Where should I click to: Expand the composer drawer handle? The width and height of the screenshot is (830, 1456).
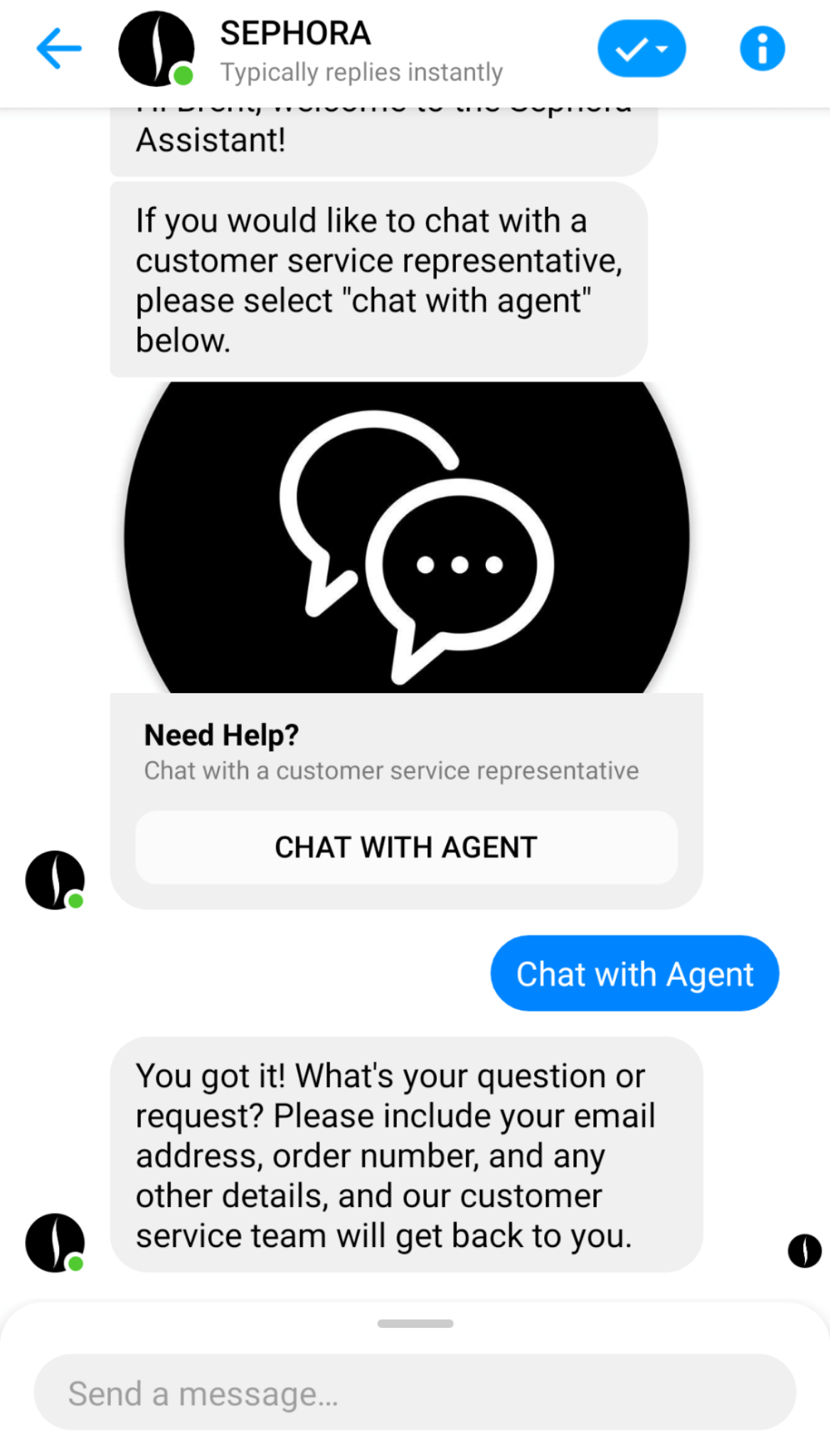point(415,1324)
